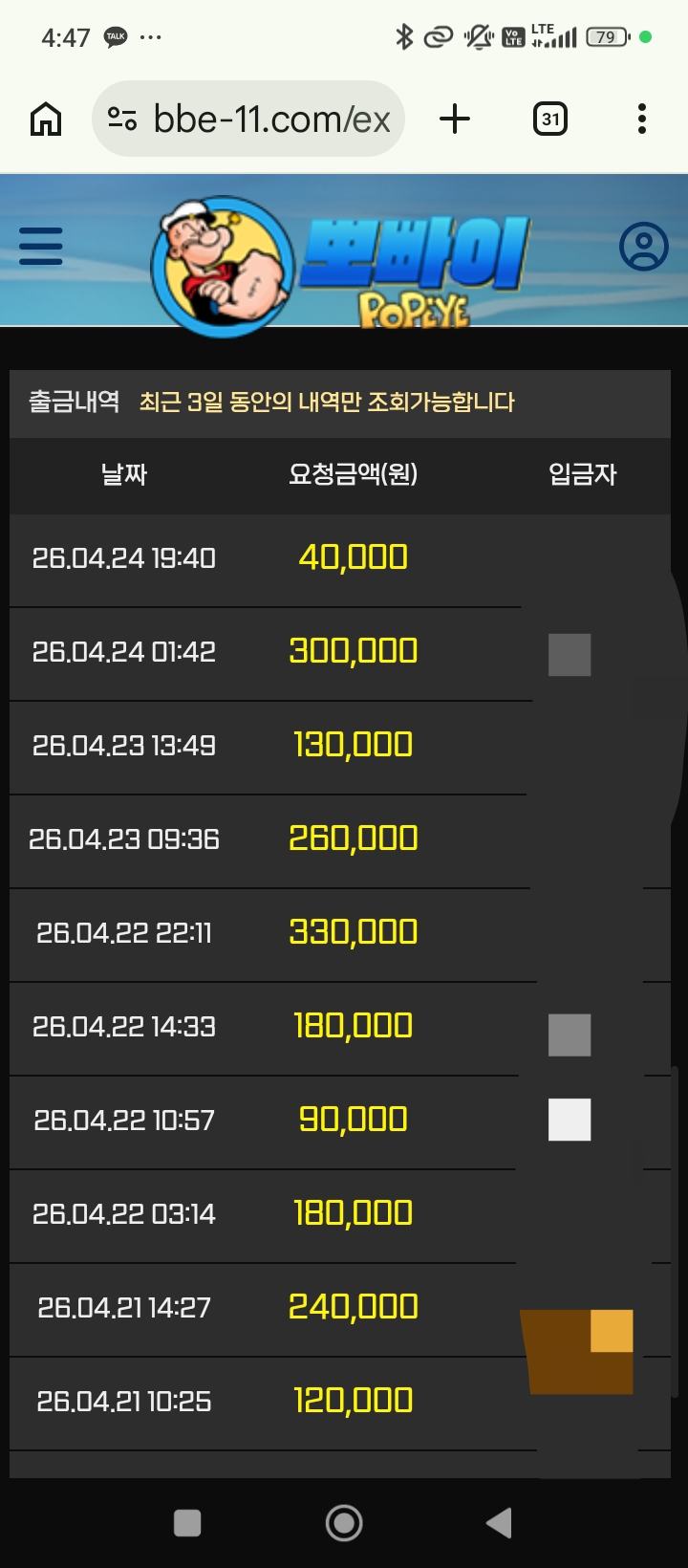
Task: Tap the Android back button
Action: point(500,1523)
